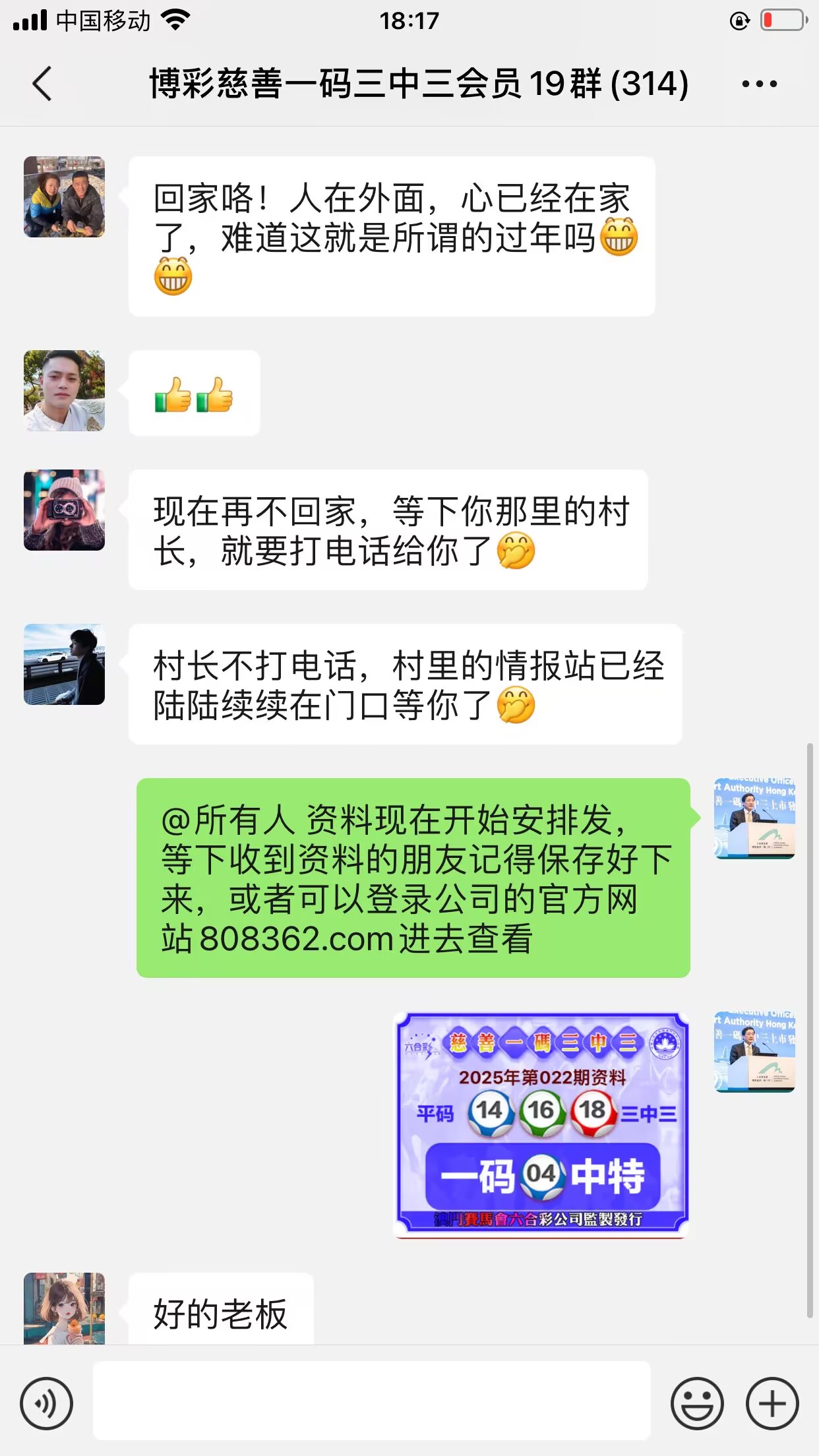Open the plus attachments menu
This screenshot has height=1456, width=819.
(772, 1403)
